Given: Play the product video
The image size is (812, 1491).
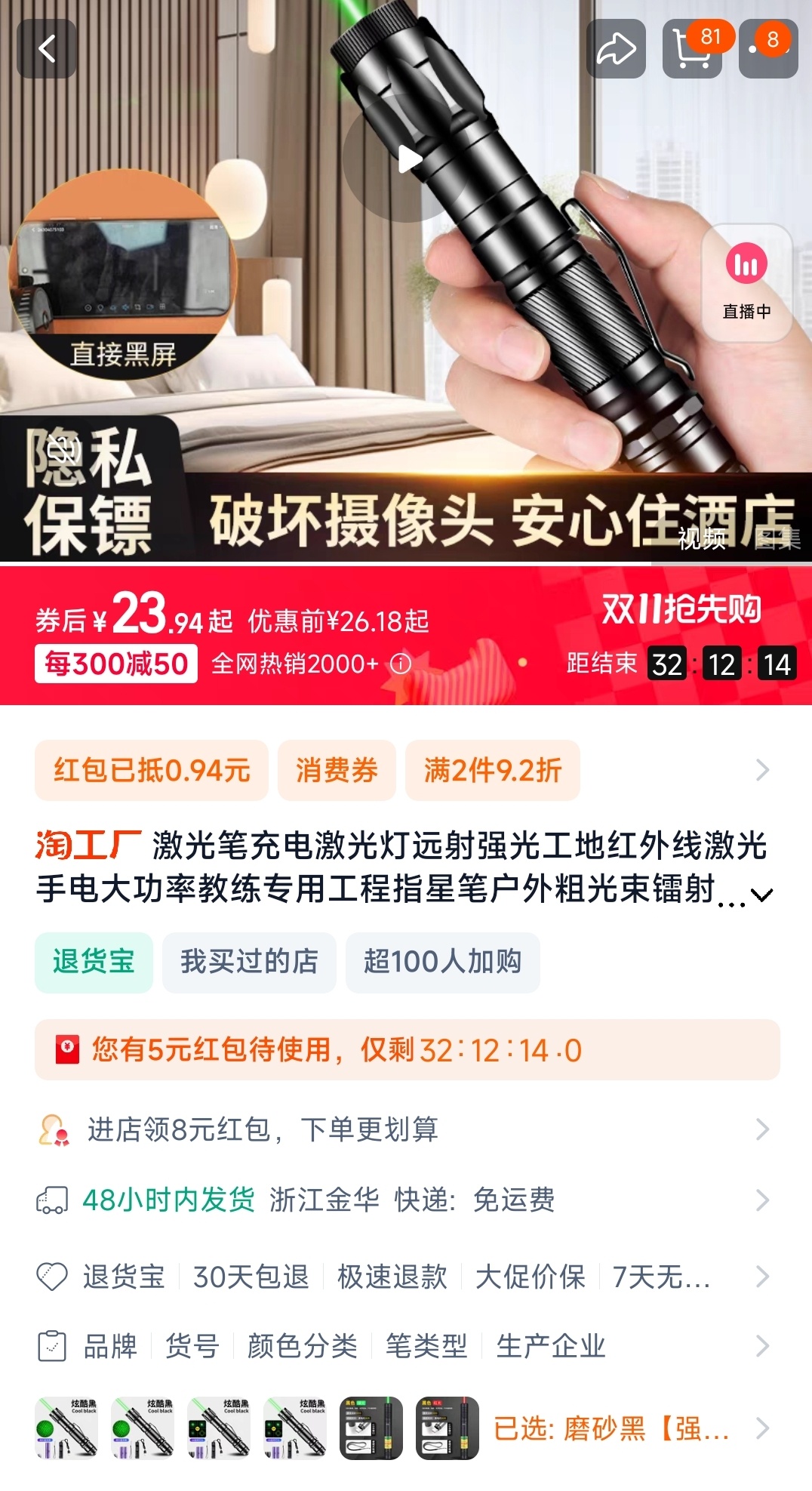Looking at the screenshot, I should point(408,159).
